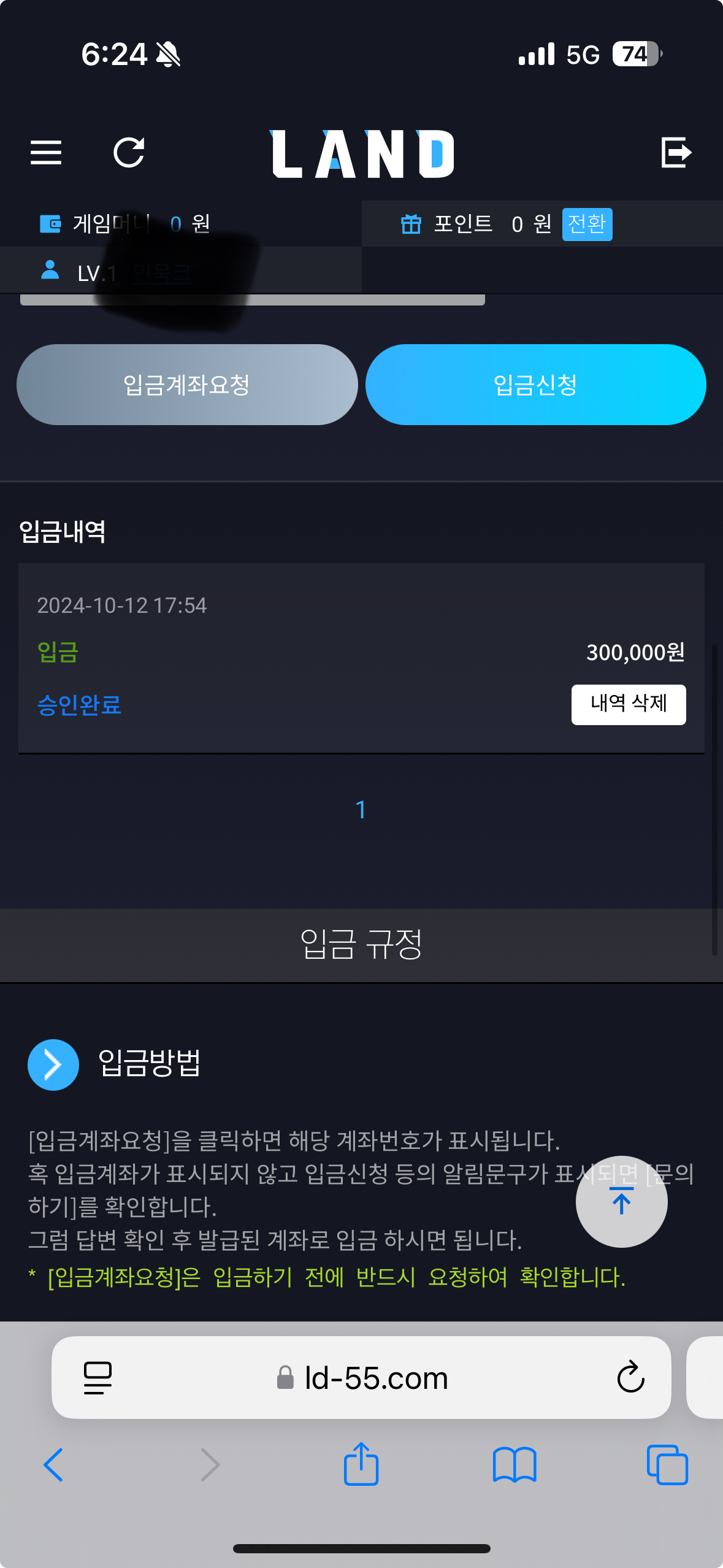Viewport: 723px width, 1568px height.
Task: Select page 1 of the deposit history
Action: pyautogui.click(x=361, y=810)
